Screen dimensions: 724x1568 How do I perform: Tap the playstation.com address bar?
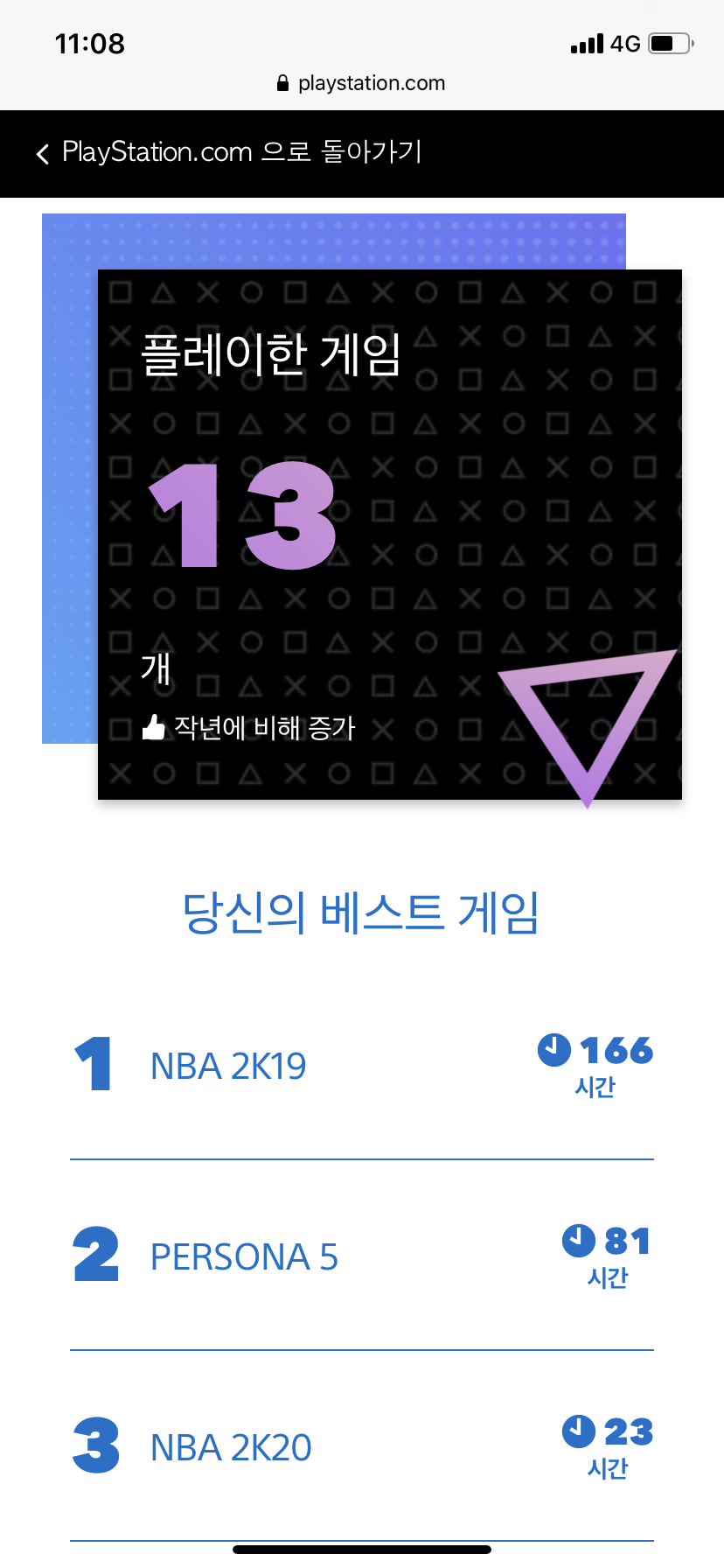coord(362,83)
